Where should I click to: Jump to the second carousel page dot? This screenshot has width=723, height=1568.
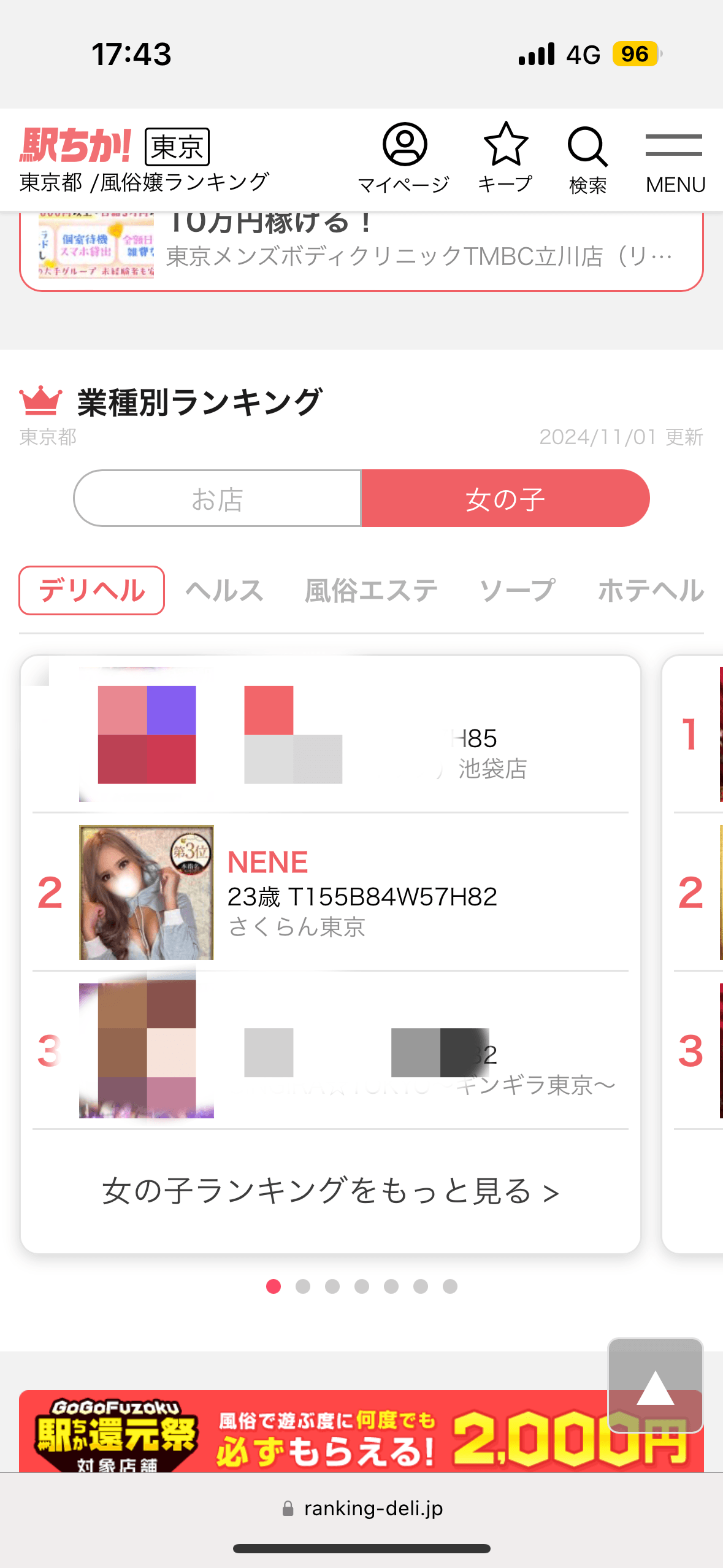pos(303,1286)
